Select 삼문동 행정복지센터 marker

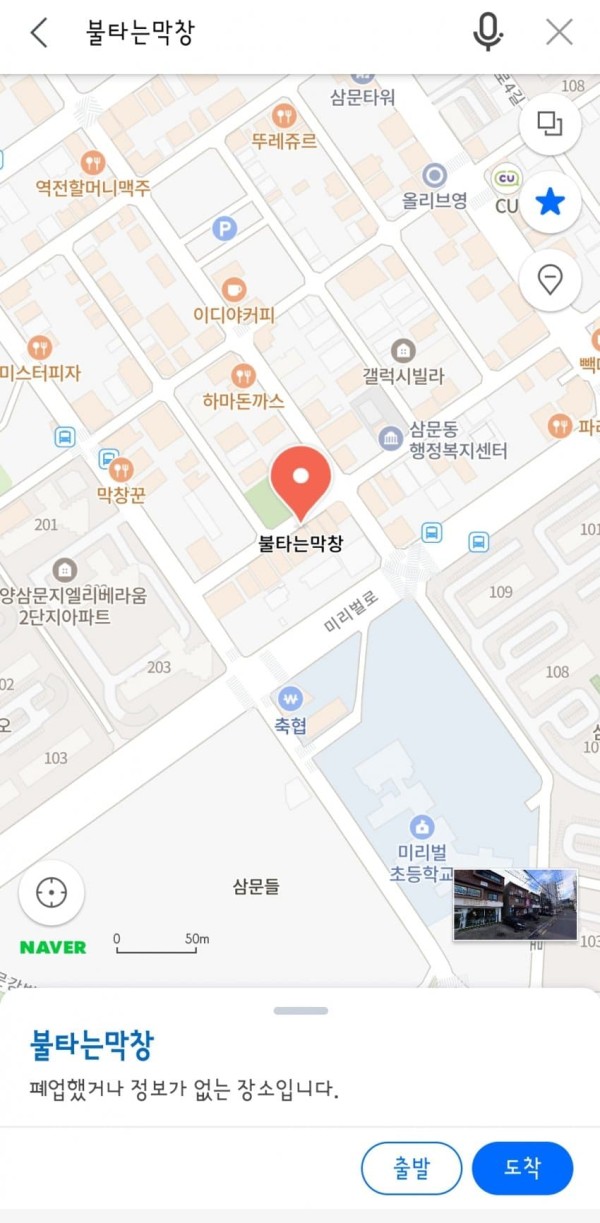pos(391,438)
